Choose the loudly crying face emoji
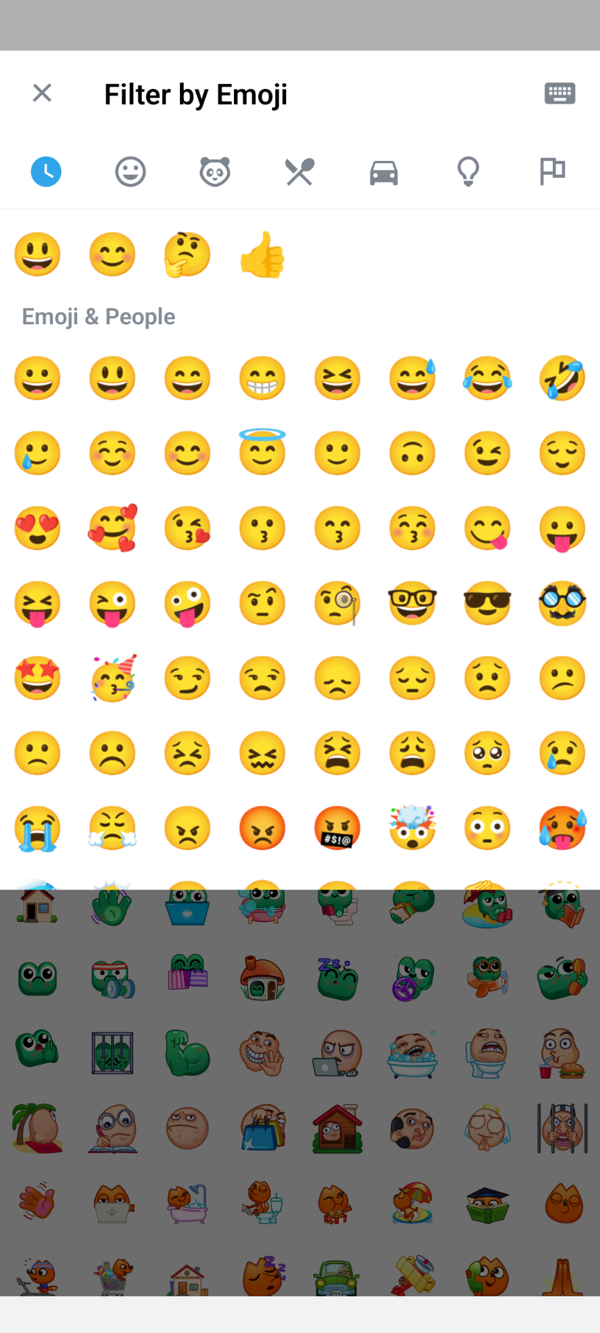 37,828
